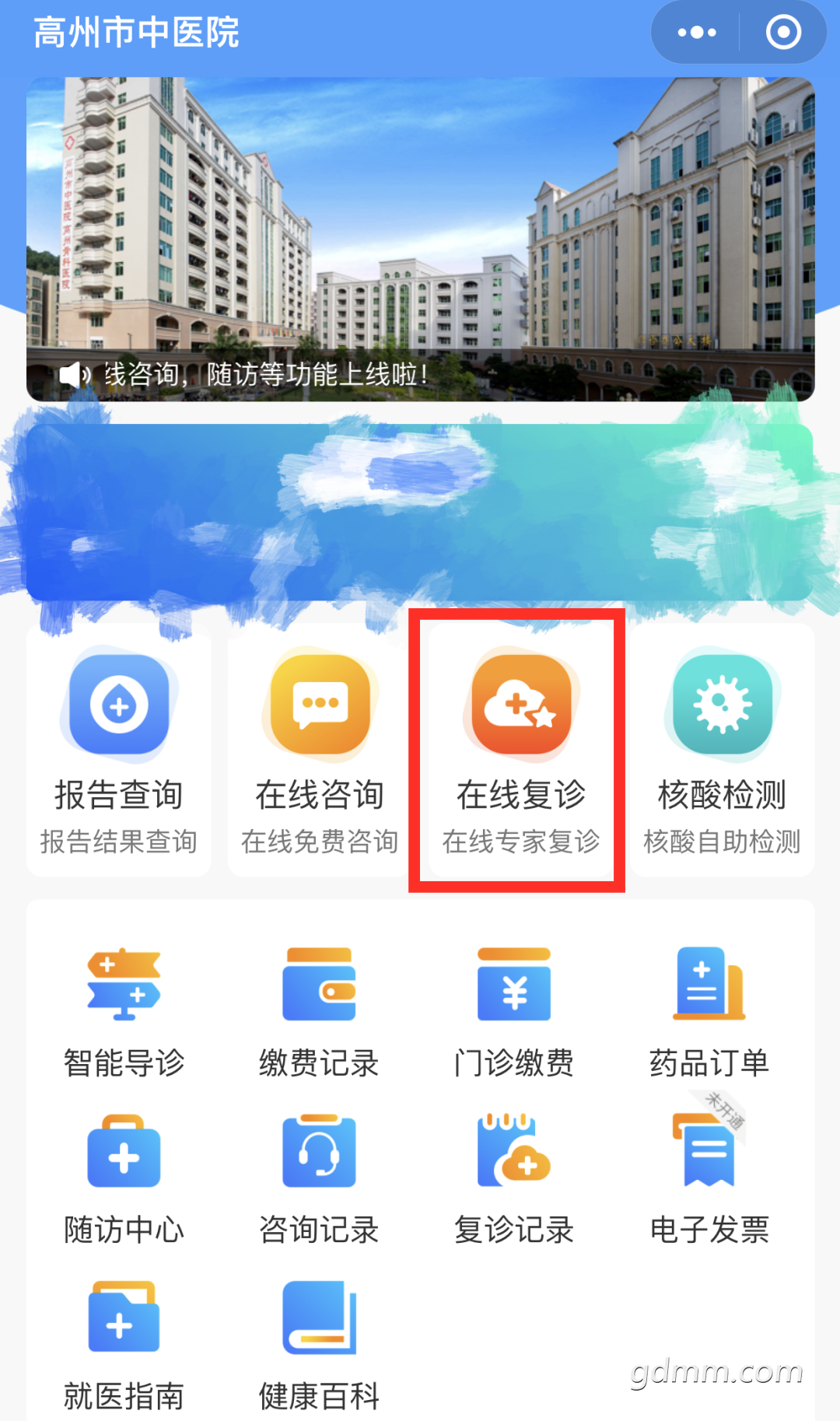840x1421 pixels.
Task: Browse 健康百科 health encyclopedia
Action: coord(319,1346)
